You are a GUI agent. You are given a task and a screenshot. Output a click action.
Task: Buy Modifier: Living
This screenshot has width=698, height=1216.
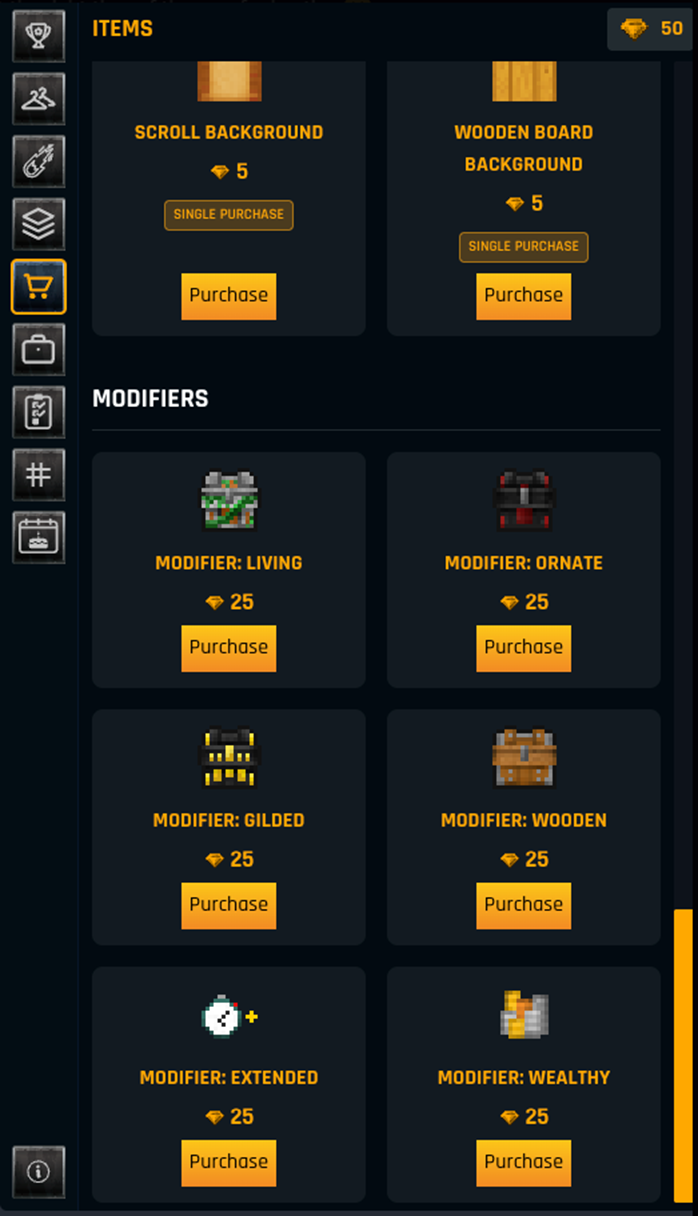(x=228, y=648)
